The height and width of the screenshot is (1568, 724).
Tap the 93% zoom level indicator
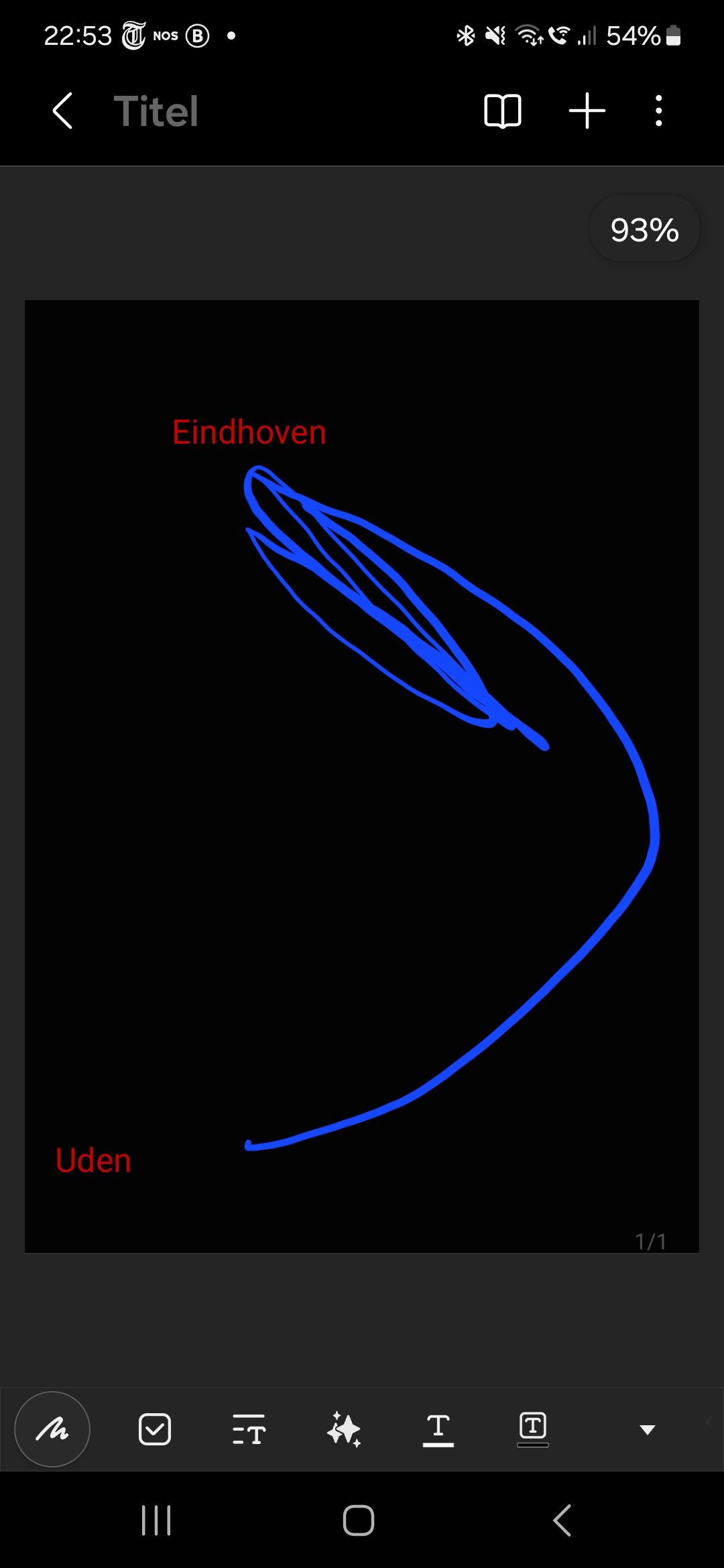pos(644,229)
